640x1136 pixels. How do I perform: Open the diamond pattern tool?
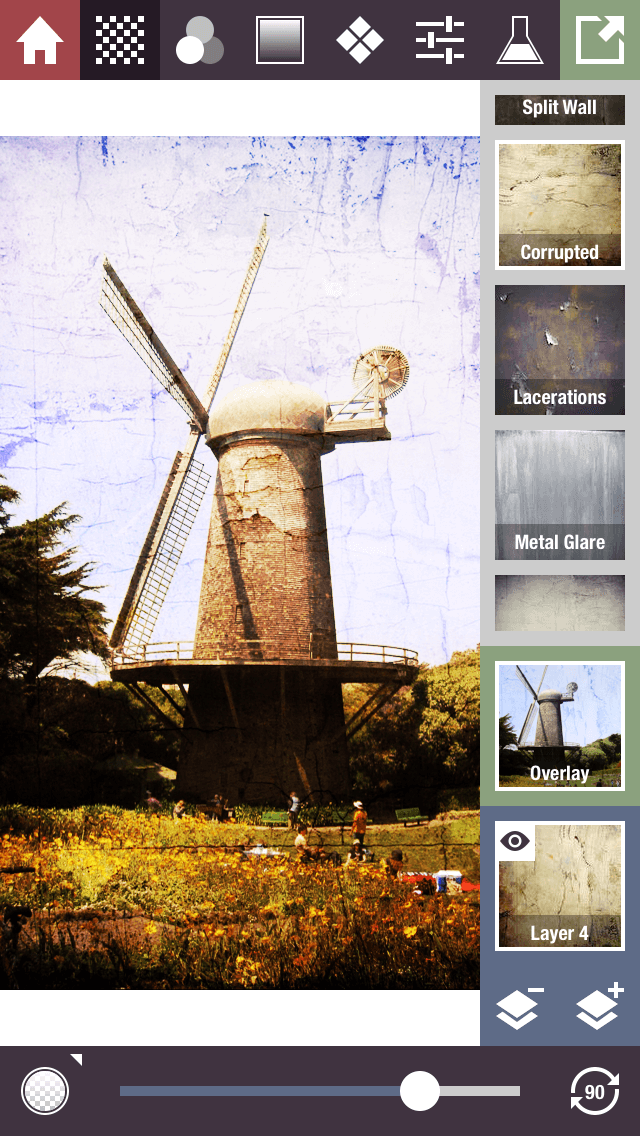[360, 40]
